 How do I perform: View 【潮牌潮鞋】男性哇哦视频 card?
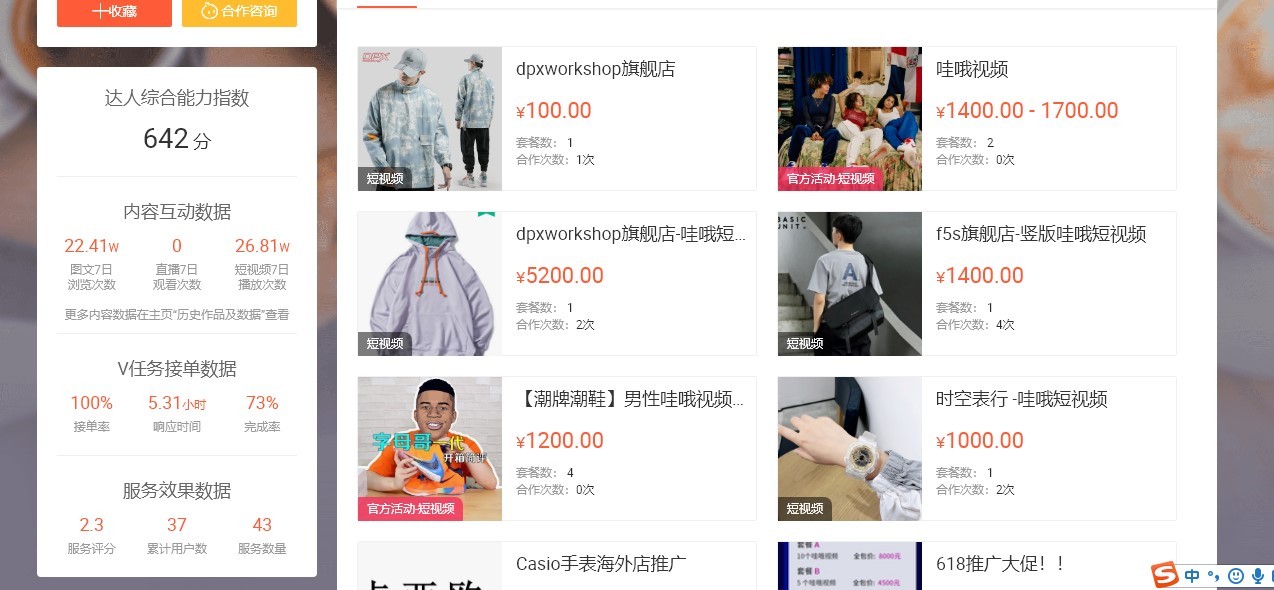[x=629, y=399]
